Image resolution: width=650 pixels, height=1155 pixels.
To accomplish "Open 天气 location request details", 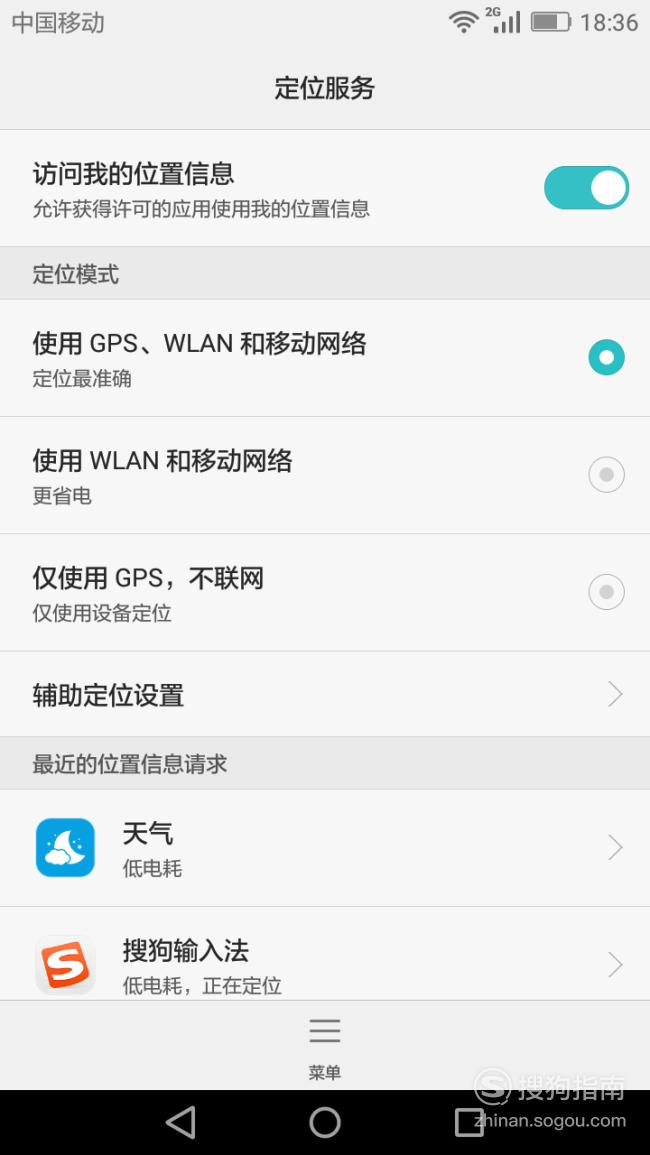I will [325, 848].
